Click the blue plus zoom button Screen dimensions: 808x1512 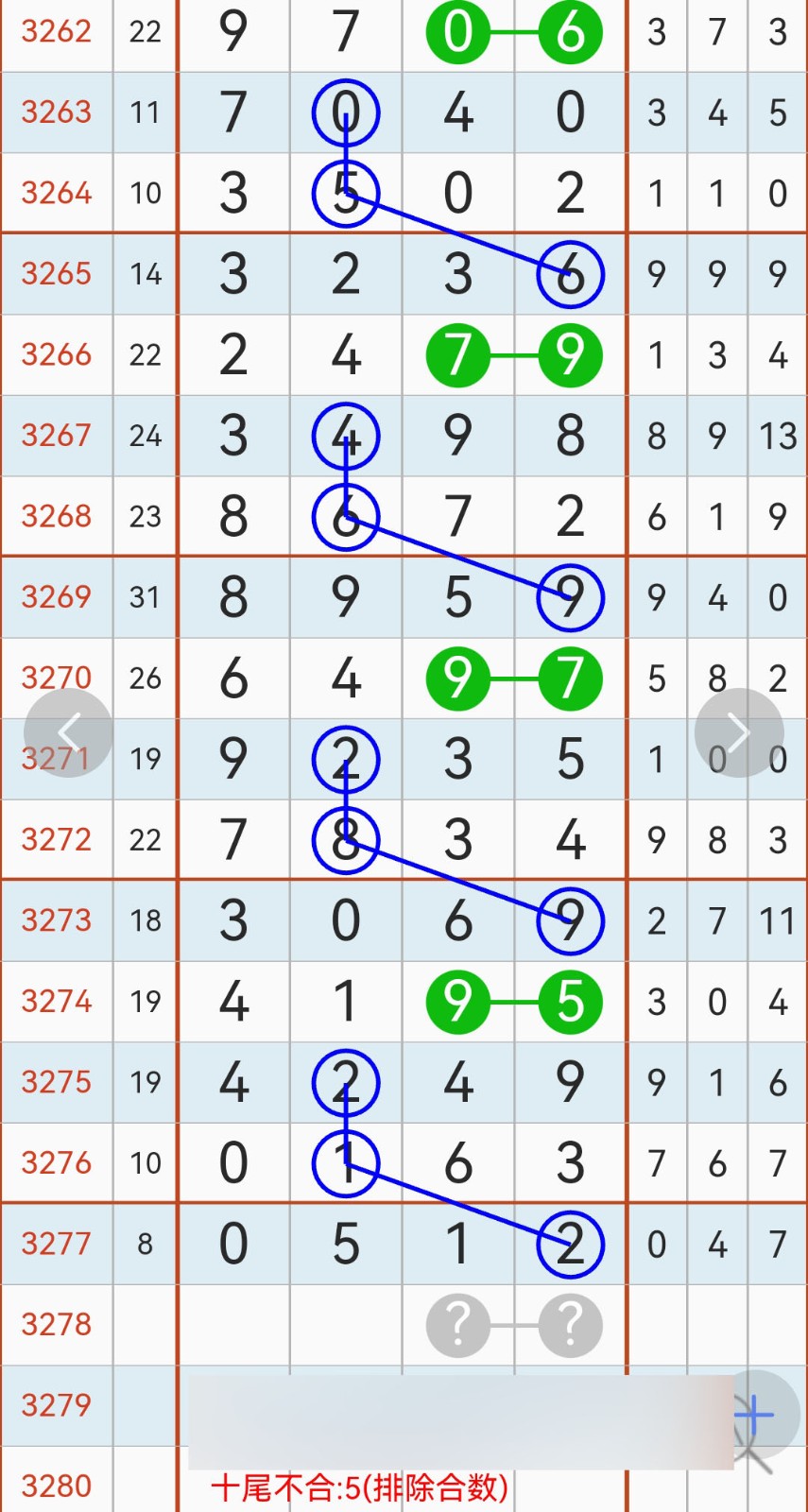coord(753,1413)
